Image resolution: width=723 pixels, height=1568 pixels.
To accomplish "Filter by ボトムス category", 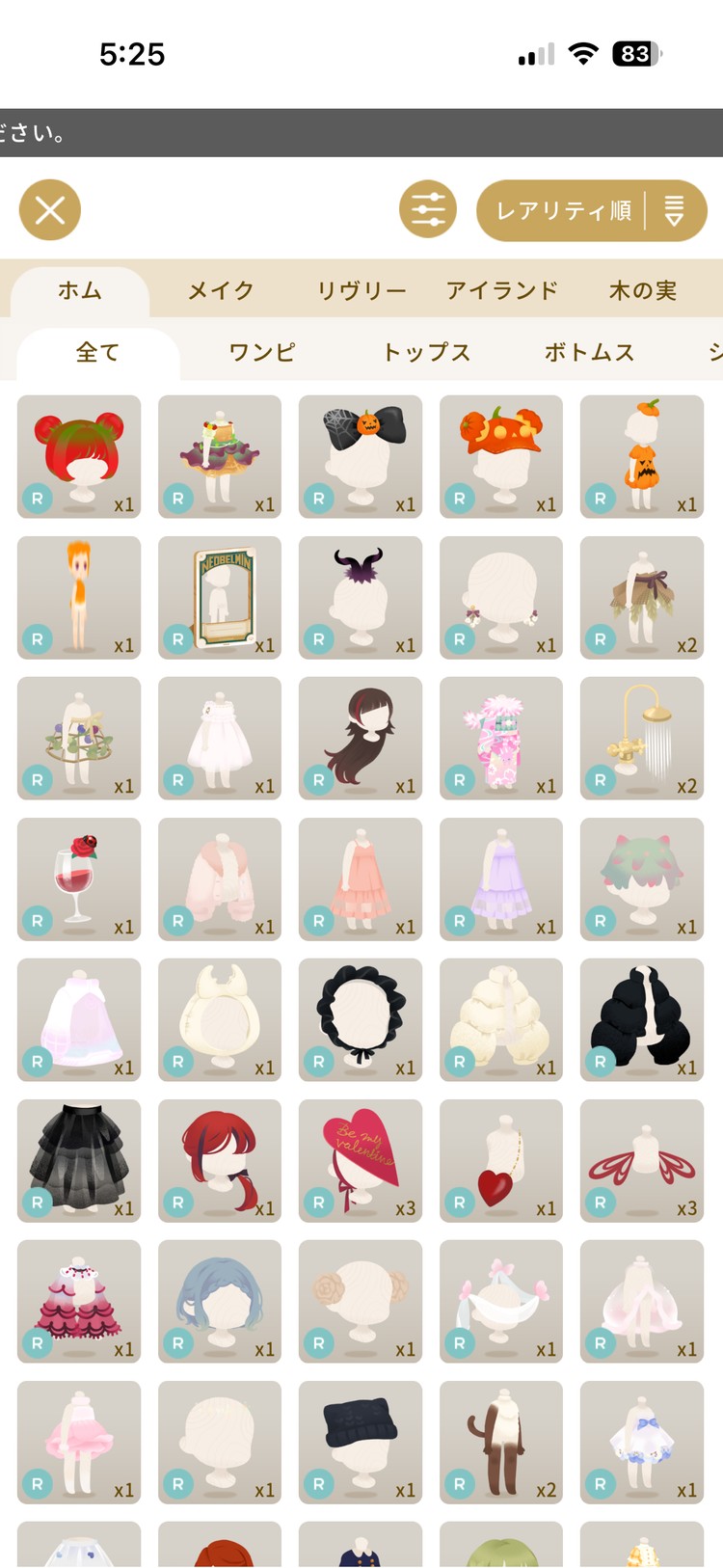I will tap(589, 353).
